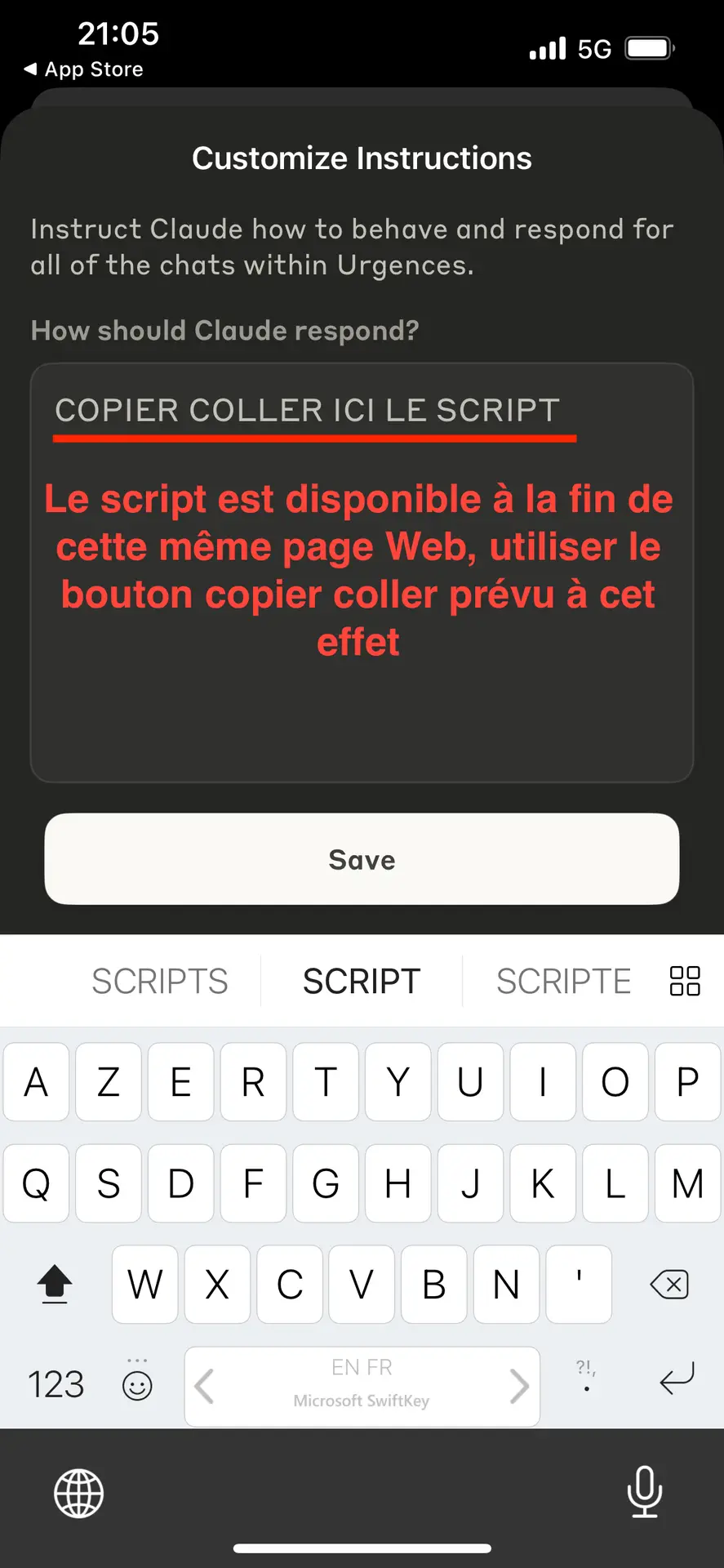
Task: Open the SwiftKey prediction grid icon
Action: 685,981
